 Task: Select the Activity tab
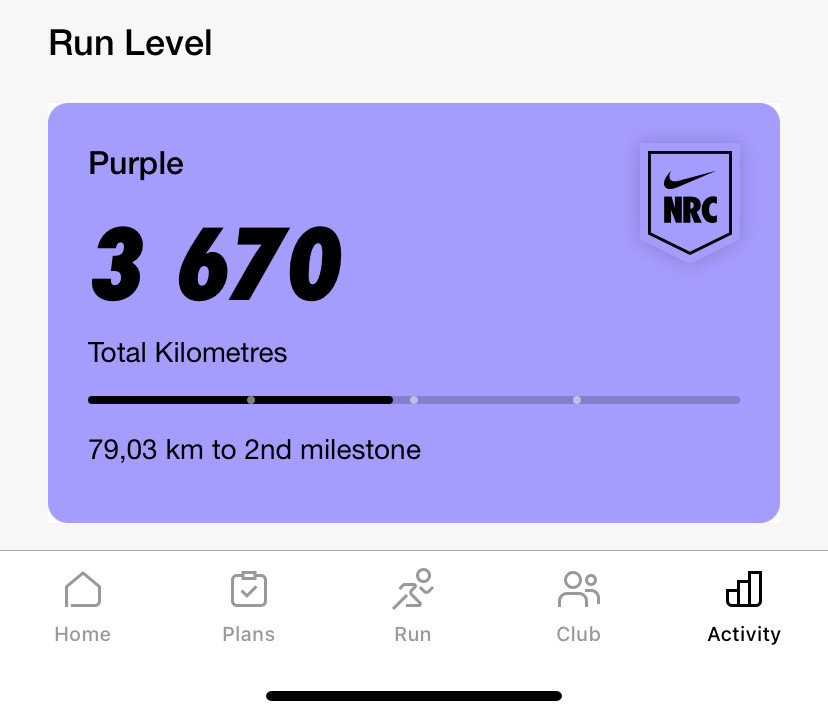pyautogui.click(x=743, y=605)
